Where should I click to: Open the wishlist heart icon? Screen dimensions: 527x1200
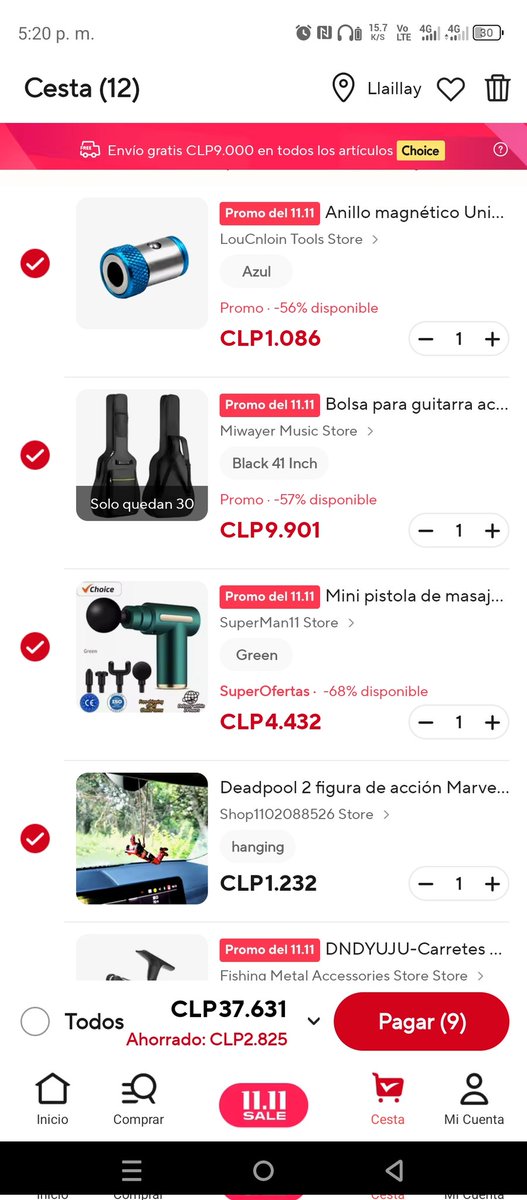coord(451,89)
